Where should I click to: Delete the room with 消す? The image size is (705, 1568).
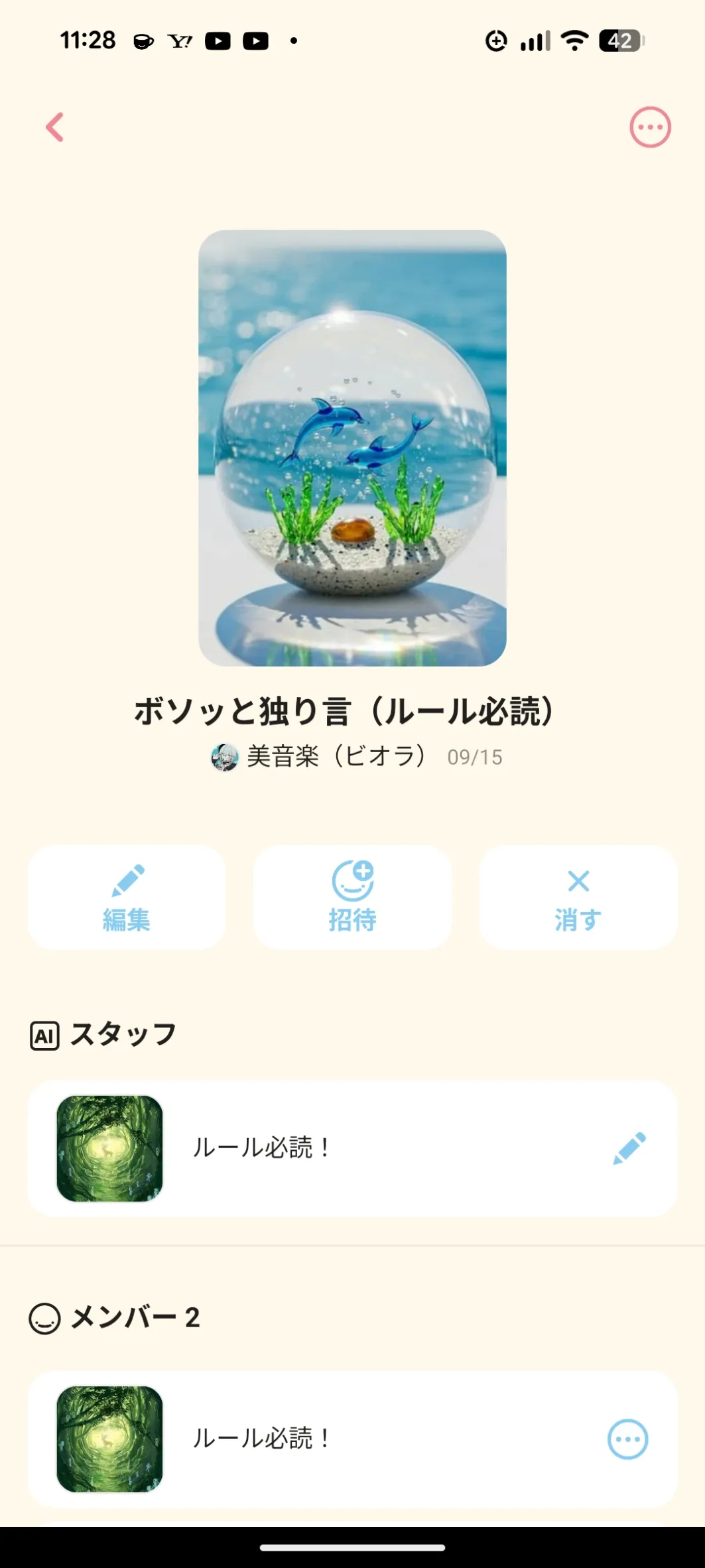578,897
